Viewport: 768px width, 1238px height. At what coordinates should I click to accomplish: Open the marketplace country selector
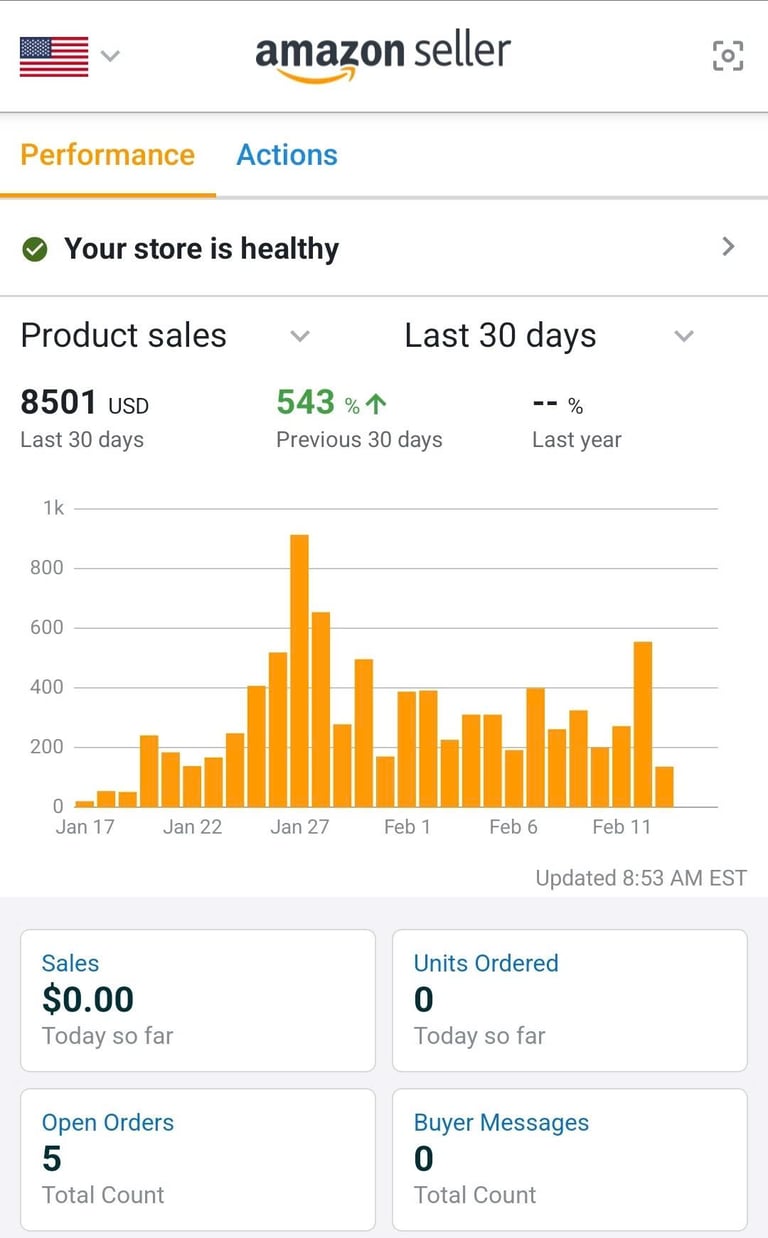(x=69, y=56)
